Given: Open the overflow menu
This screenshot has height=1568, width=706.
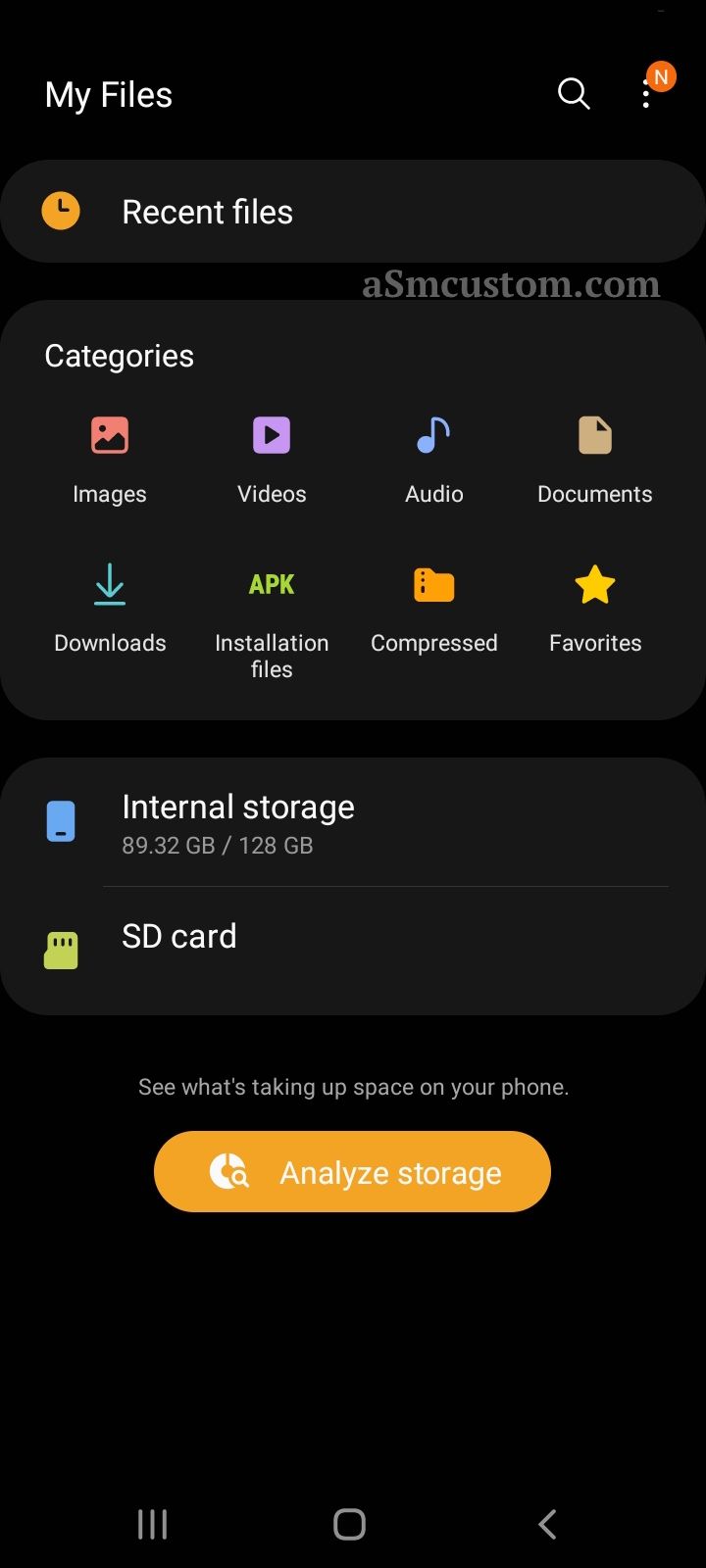Looking at the screenshot, I should click(646, 94).
